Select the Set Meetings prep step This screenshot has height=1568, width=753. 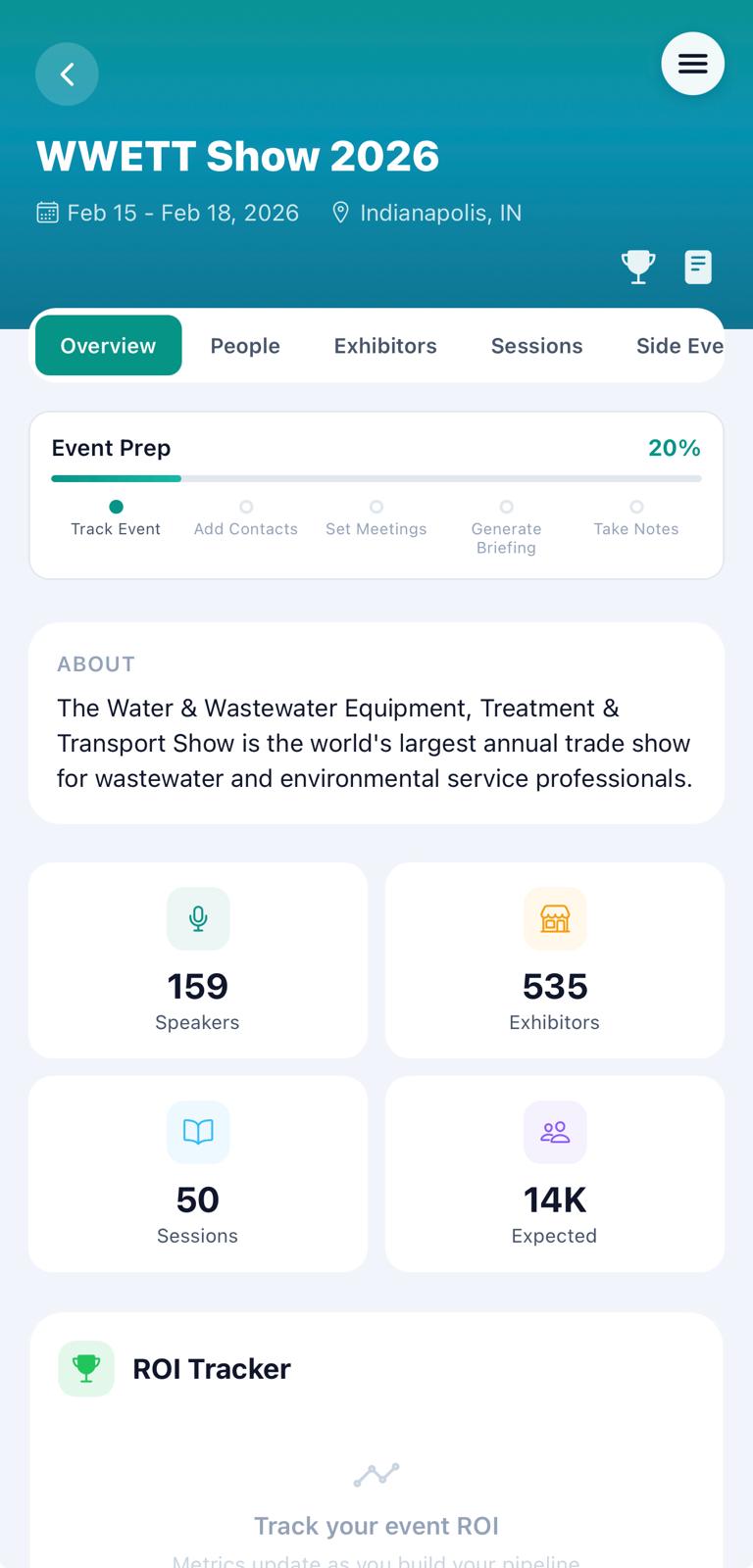tap(376, 519)
